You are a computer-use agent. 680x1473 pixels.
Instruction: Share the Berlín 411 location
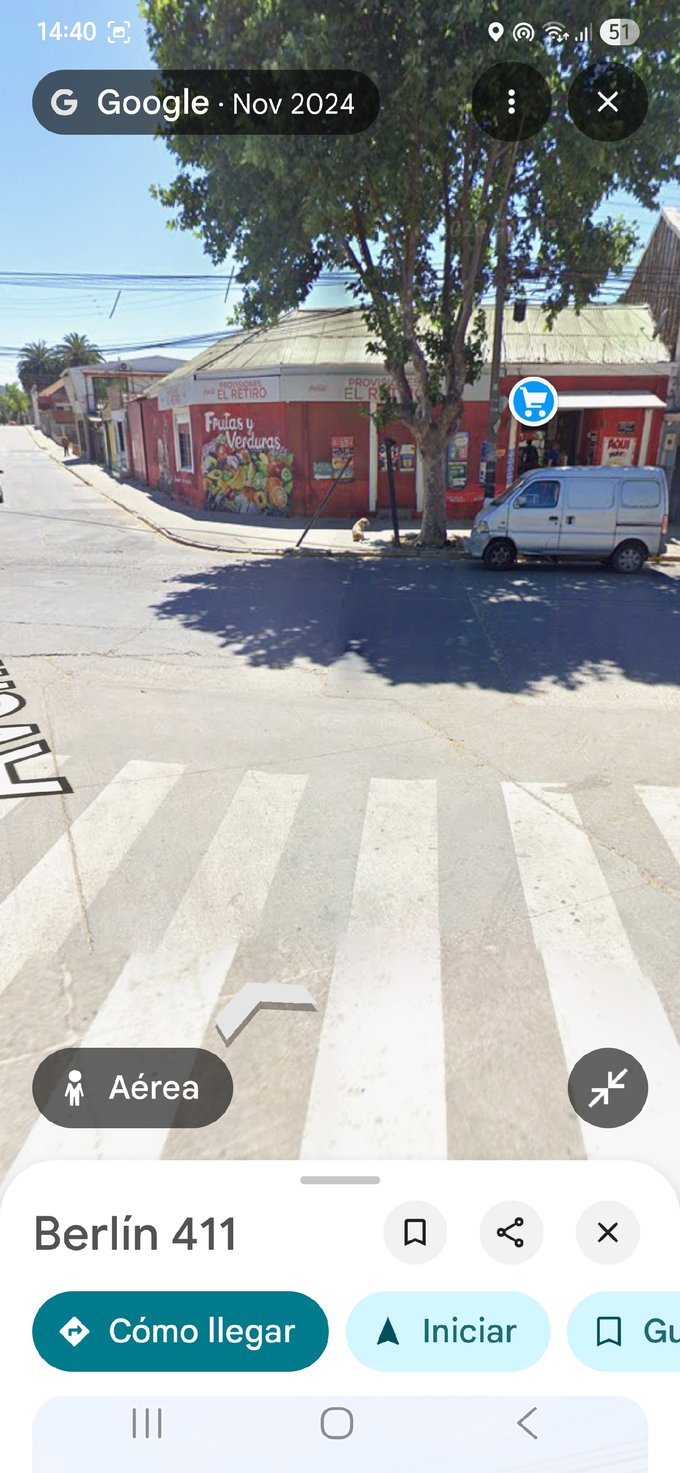[x=511, y=1233]
